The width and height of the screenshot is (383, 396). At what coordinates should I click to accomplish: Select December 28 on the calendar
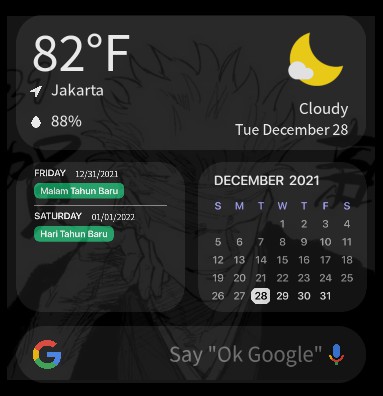pos(261,296)
